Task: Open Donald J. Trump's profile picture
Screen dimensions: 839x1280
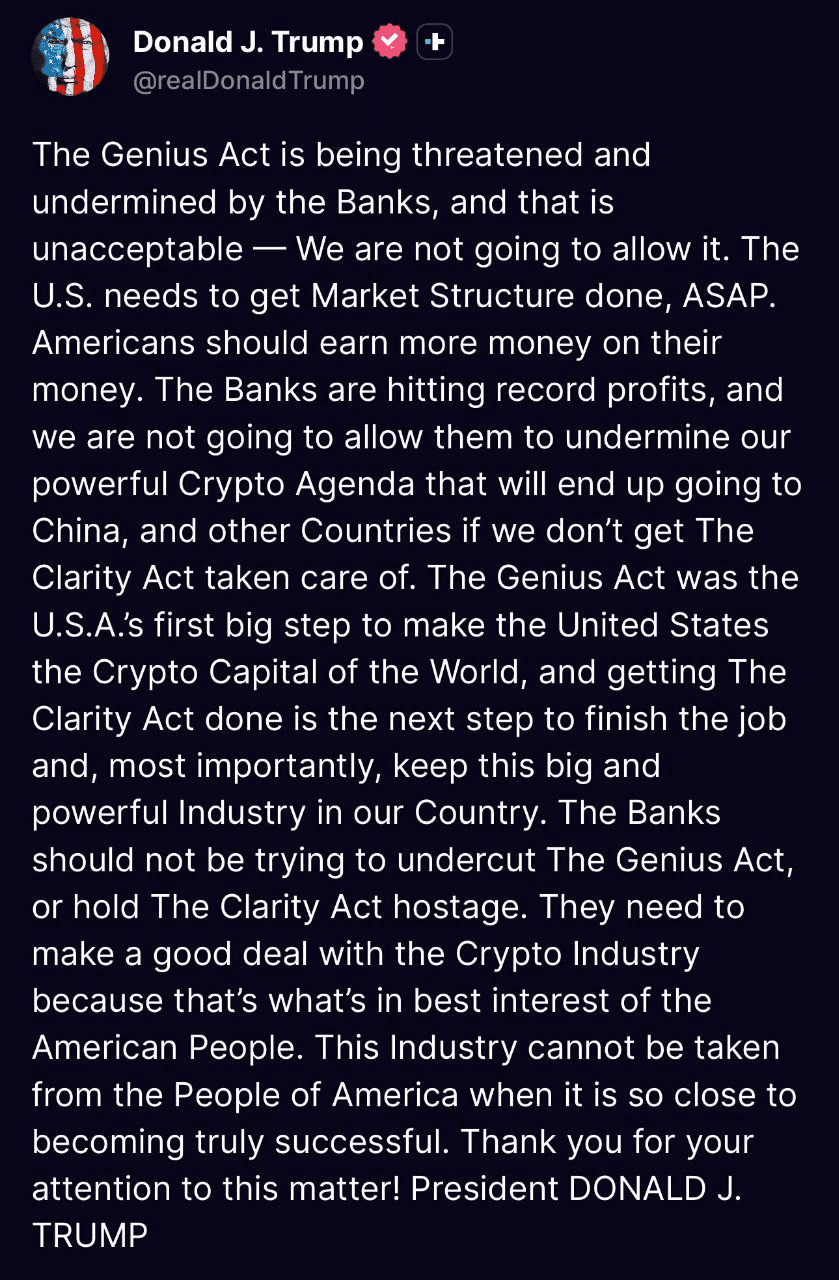Action: coord(71,58)
